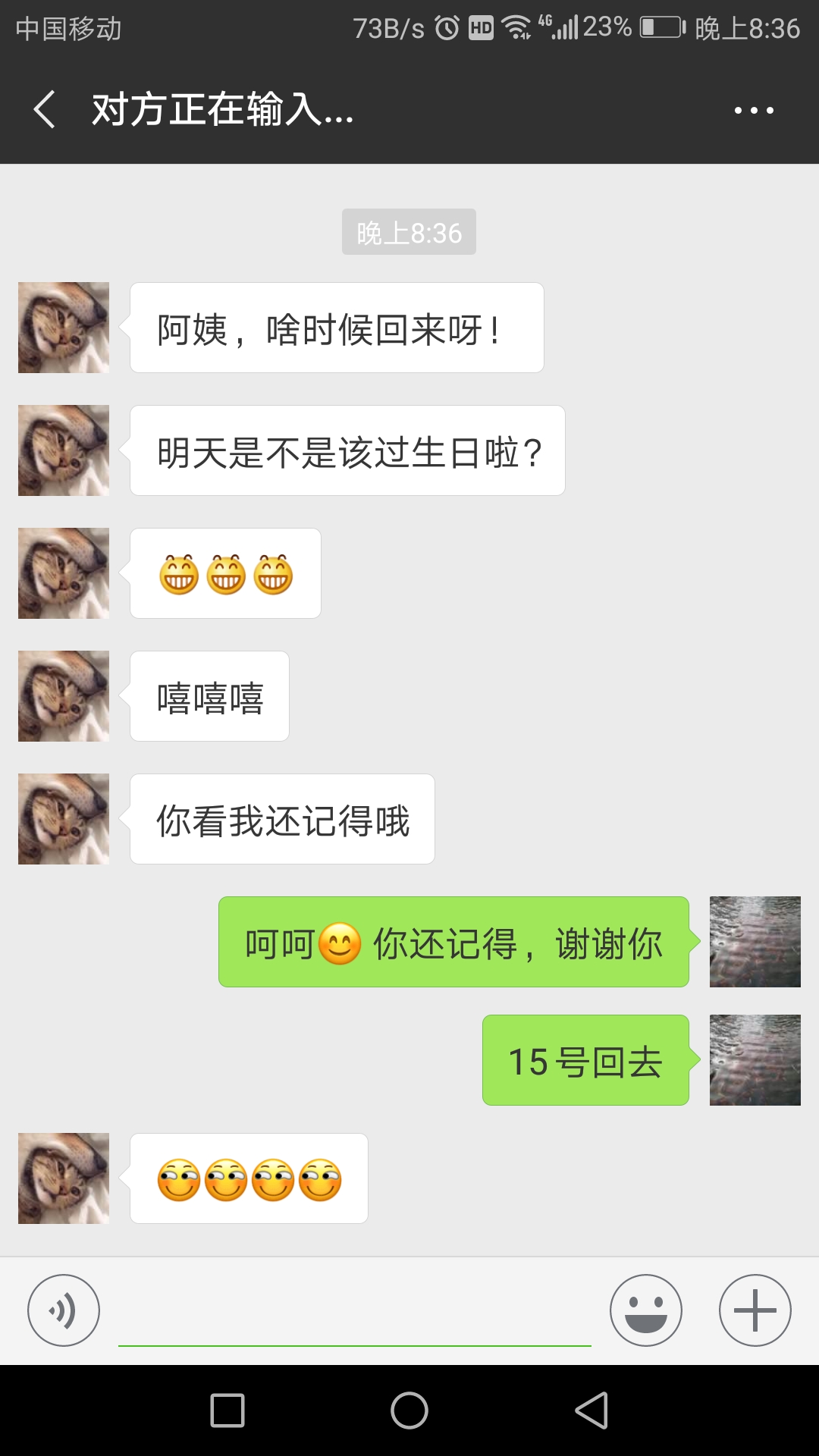This screenshot has height=1456, width=819.
Task: Open the three-dot chat options menu
Action: click(754, 111)
